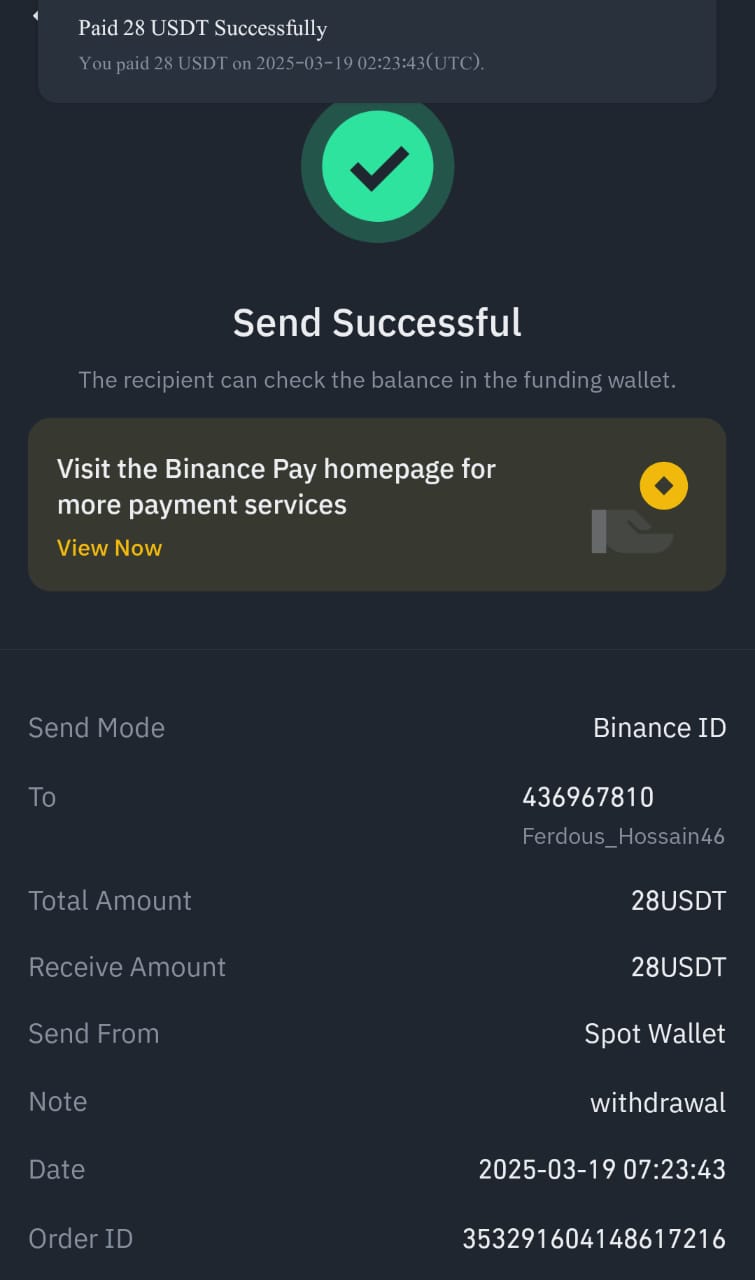
Task: Tap the green success checkmark icon
Action: (x=377, y=167)
